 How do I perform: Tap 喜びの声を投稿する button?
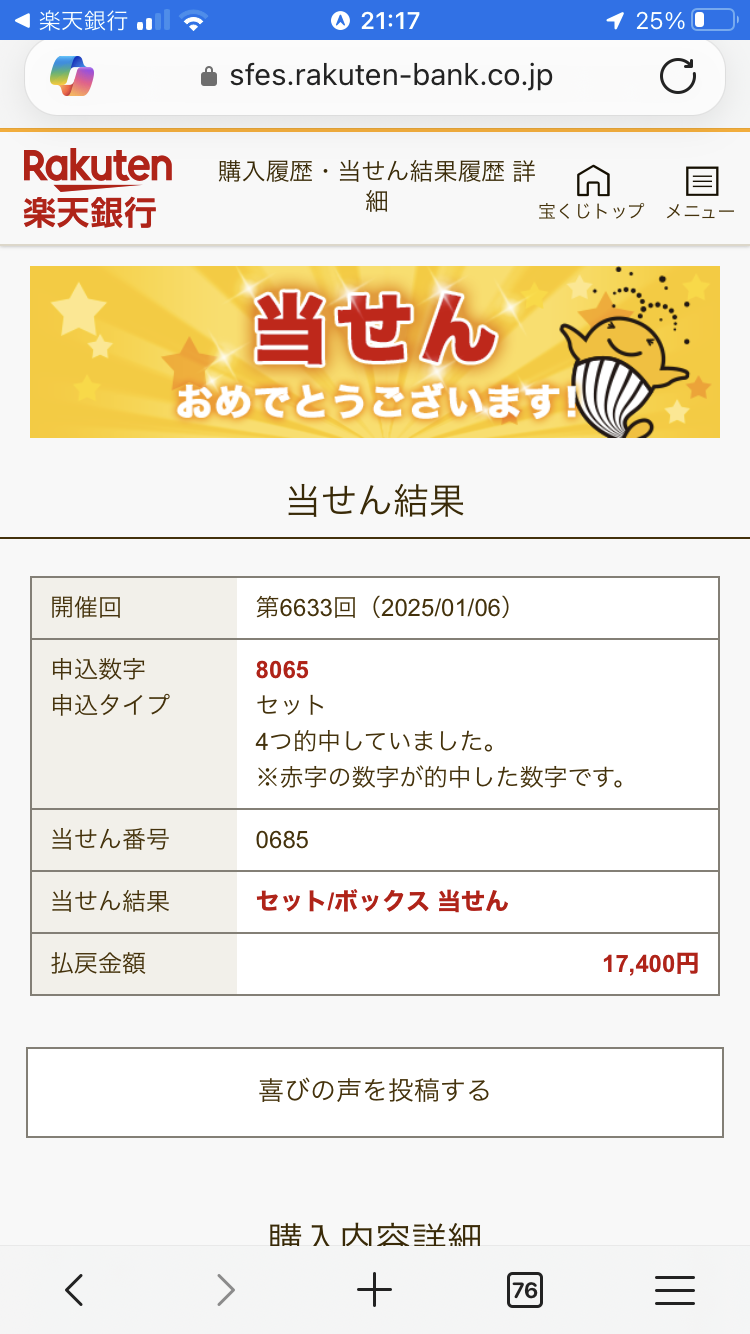[x=375, y=1092]
